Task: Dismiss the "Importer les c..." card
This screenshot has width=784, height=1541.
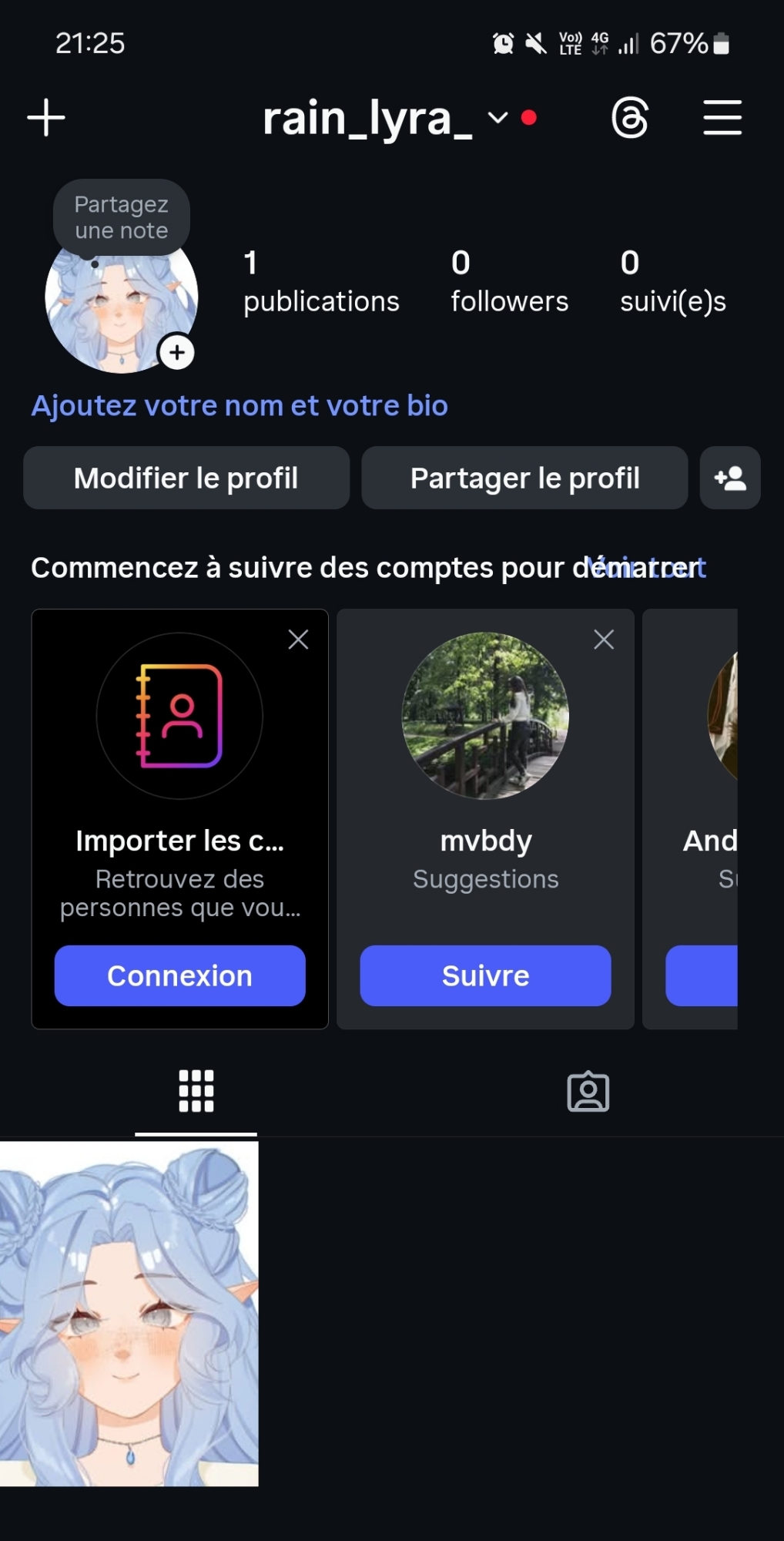Action: coord(298,640)
